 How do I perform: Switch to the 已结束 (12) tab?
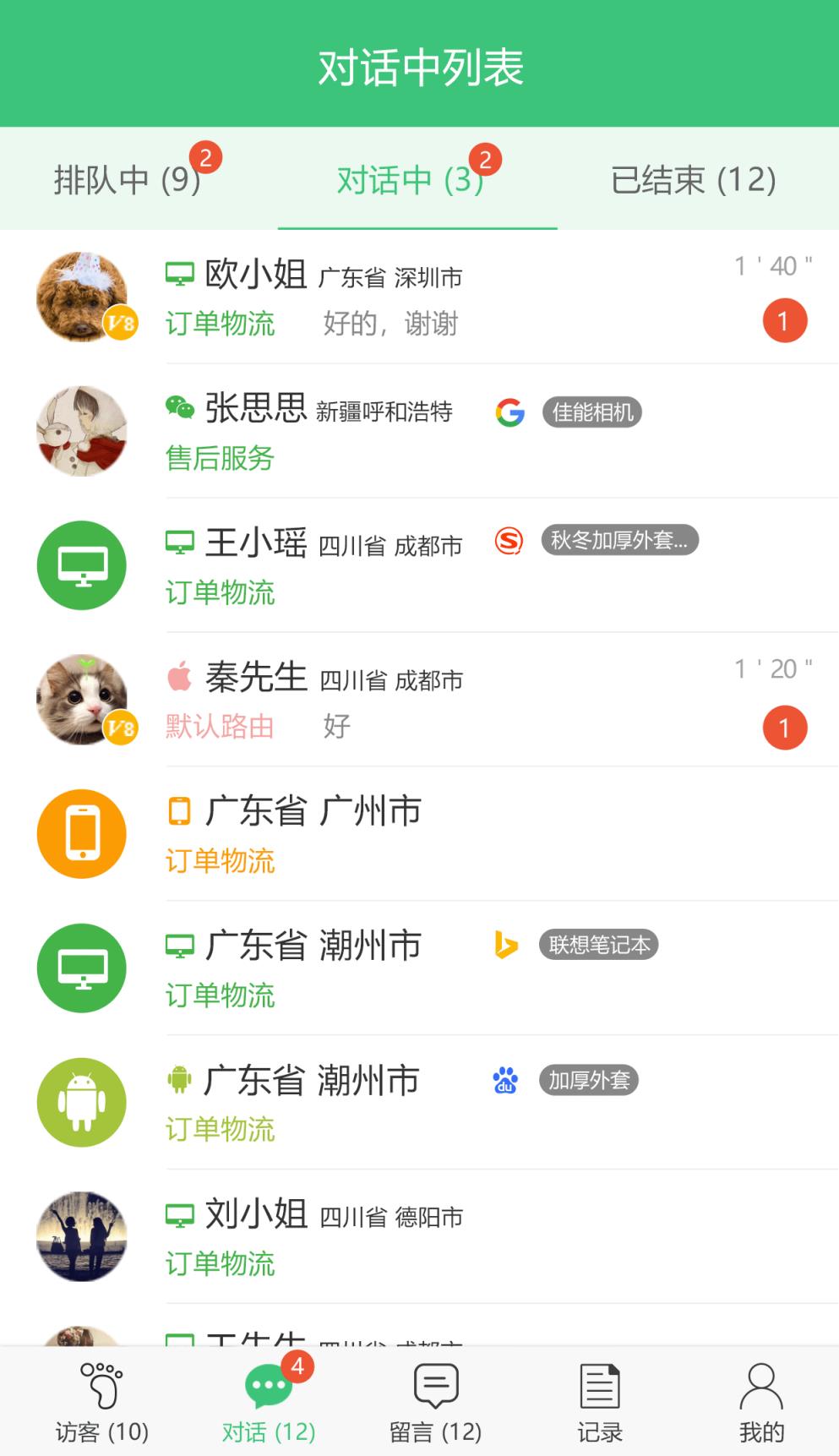tap(693, 179)
